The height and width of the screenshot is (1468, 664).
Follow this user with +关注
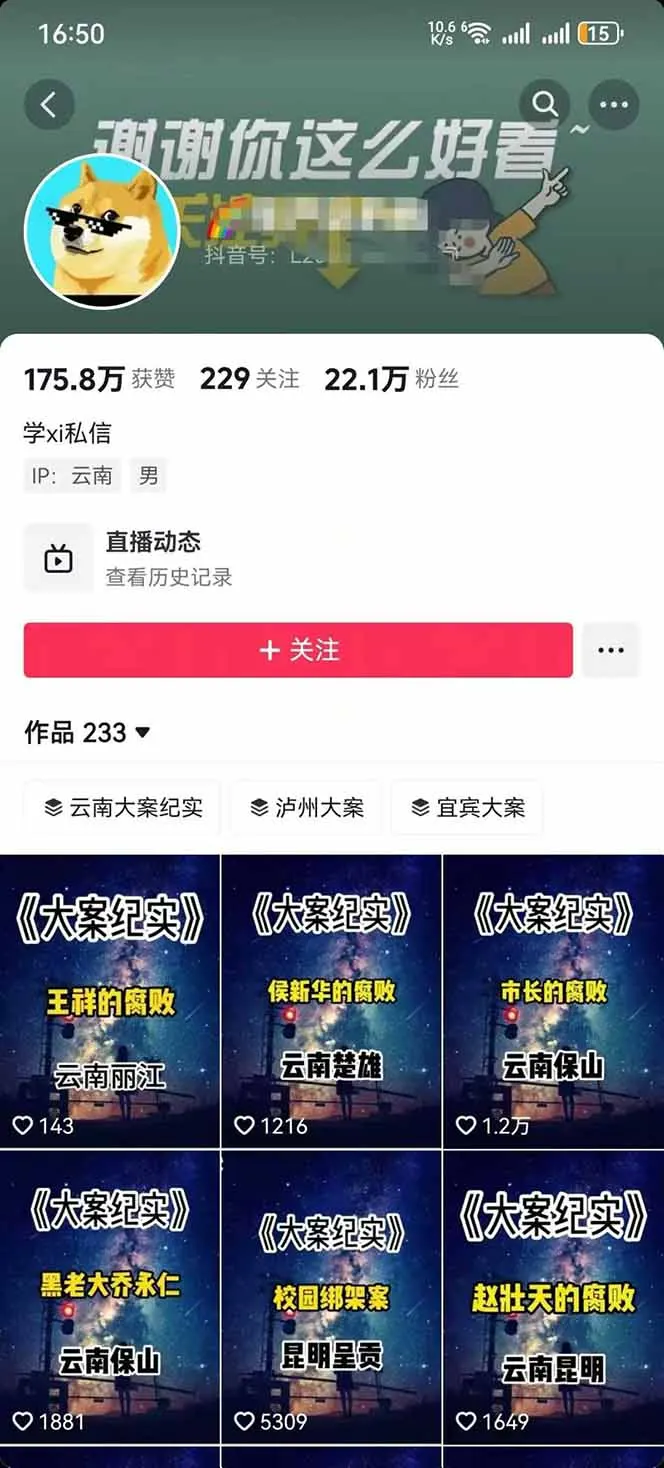[x=298, y=650]
